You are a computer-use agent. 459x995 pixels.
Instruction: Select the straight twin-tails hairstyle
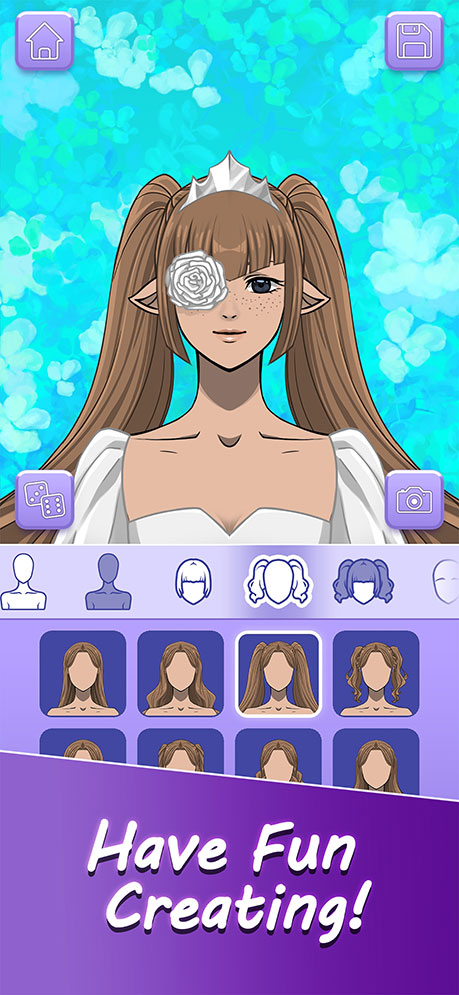tap(278, 674)
